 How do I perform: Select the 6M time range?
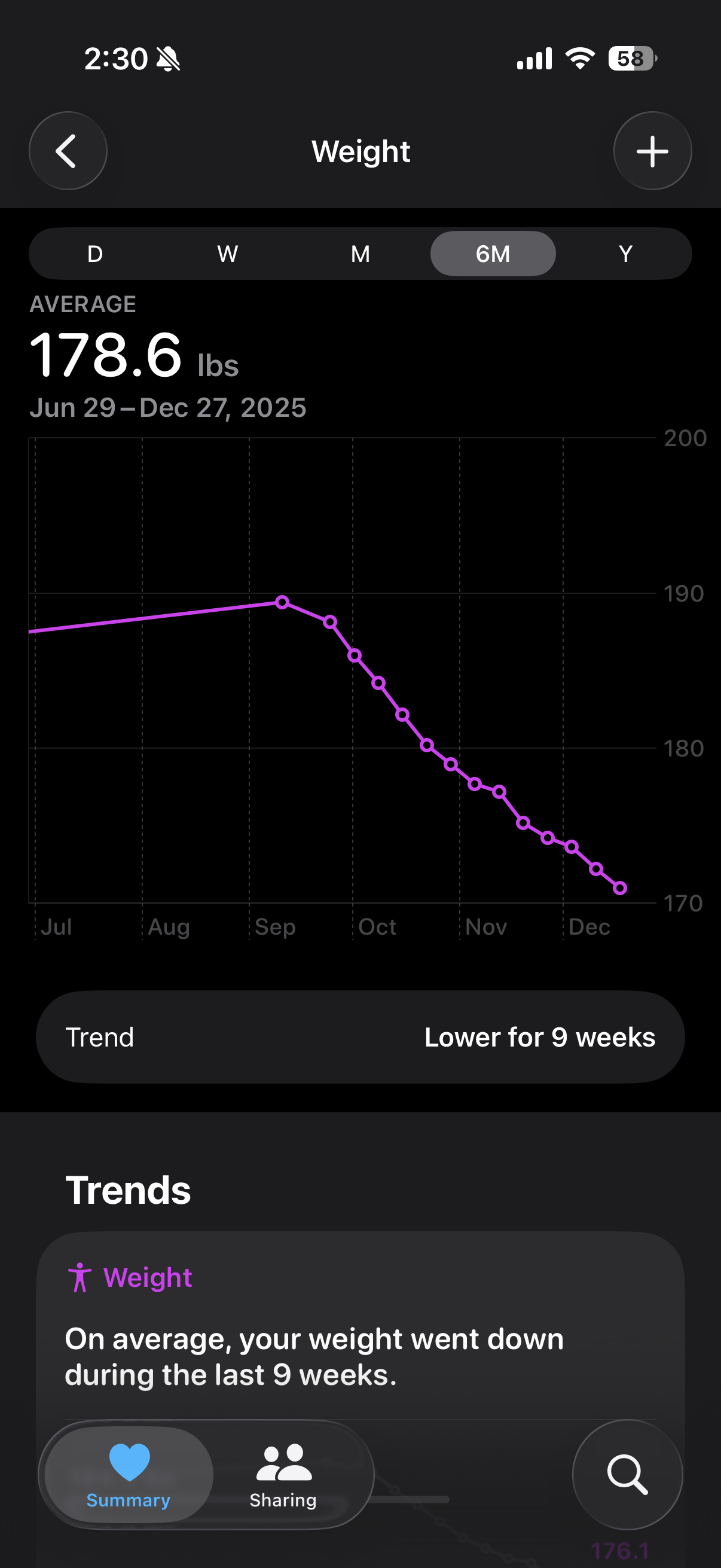493,254
